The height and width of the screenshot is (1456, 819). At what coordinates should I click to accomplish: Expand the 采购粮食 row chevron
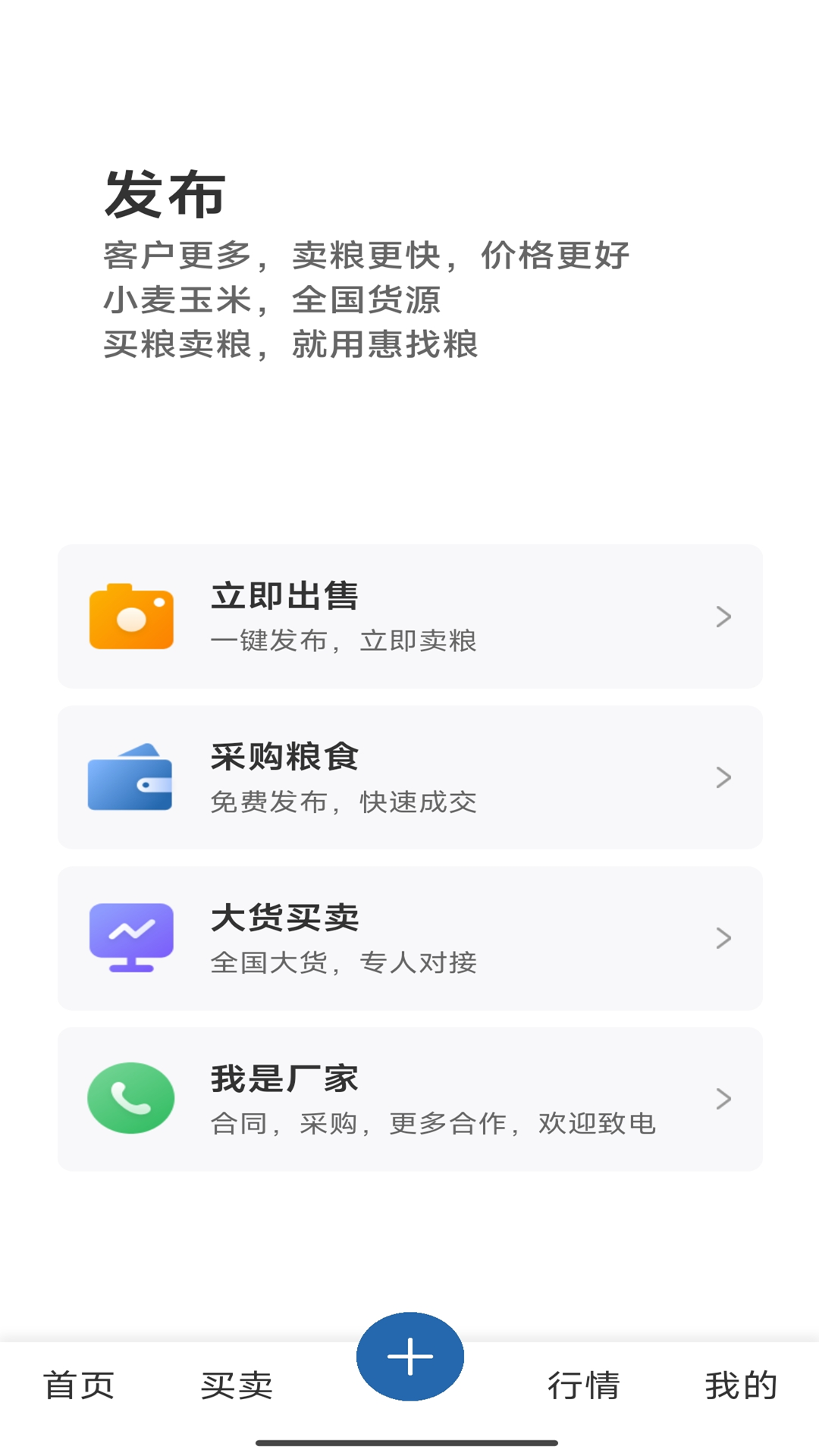[723, 777]
